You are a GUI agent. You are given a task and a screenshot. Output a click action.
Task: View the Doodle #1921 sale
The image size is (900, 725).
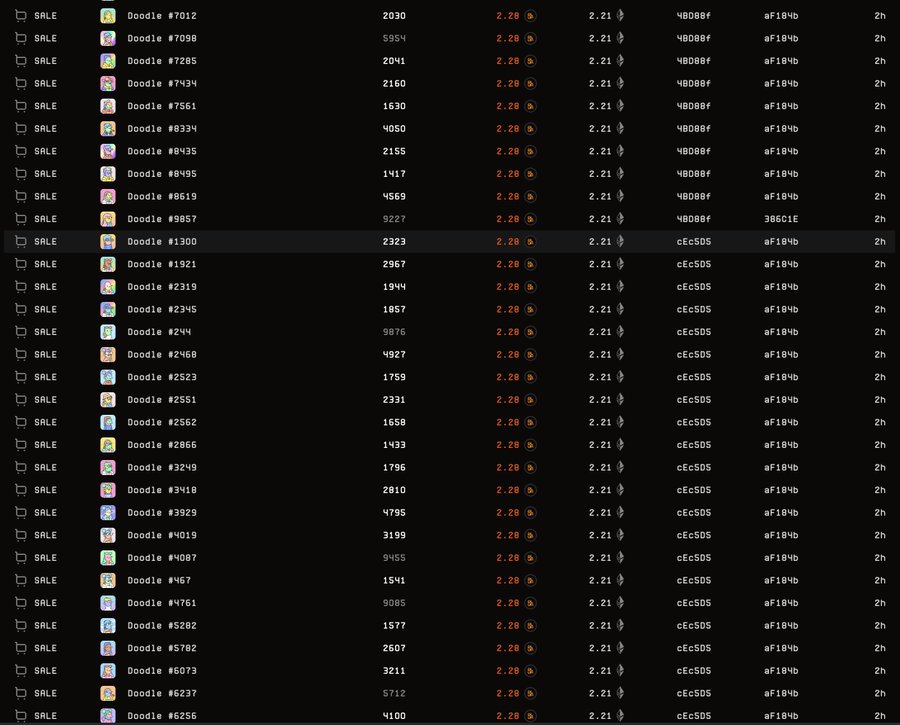[162, 264]
